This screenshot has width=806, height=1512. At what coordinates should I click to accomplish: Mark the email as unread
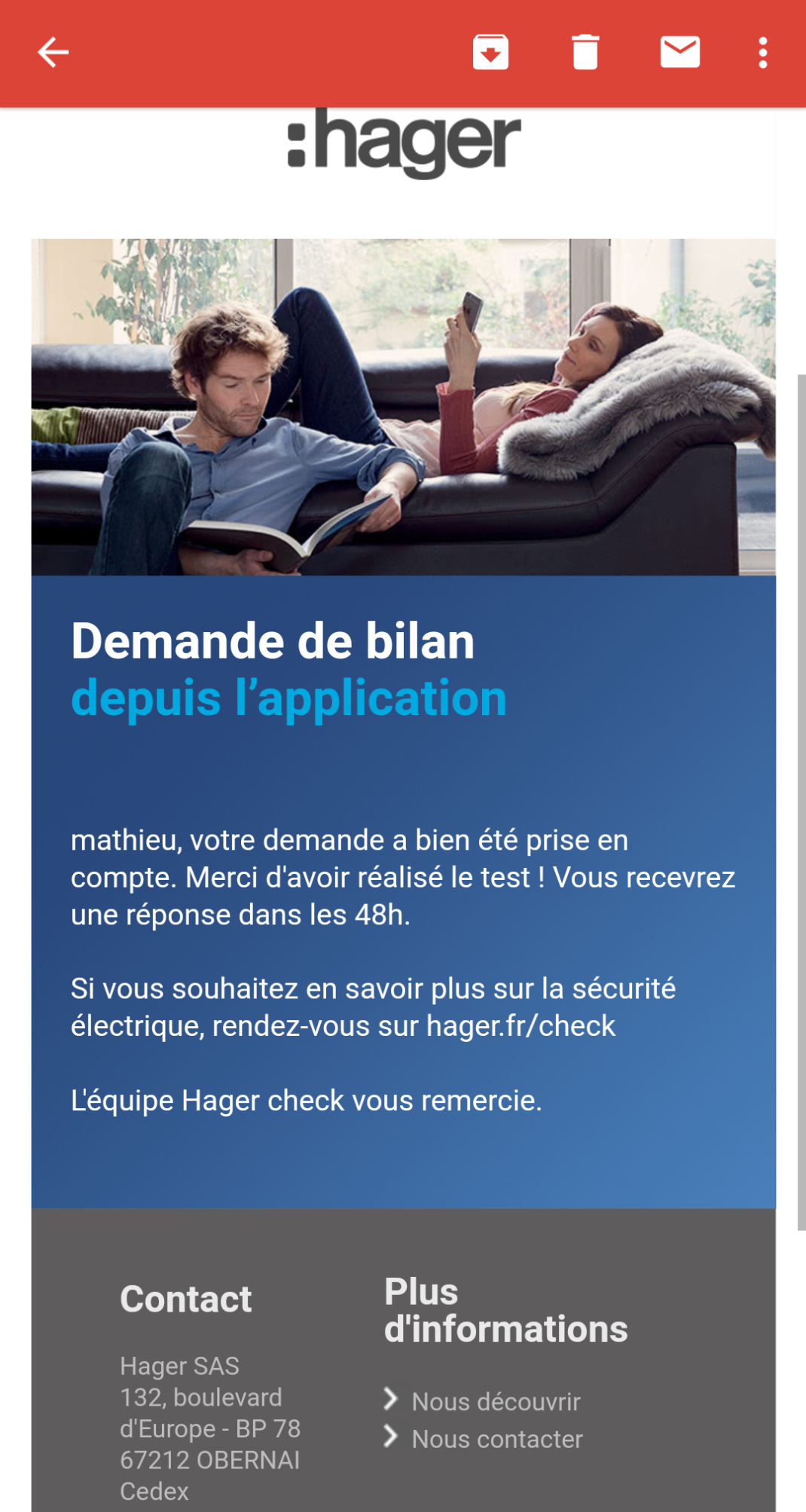point(679,53)
